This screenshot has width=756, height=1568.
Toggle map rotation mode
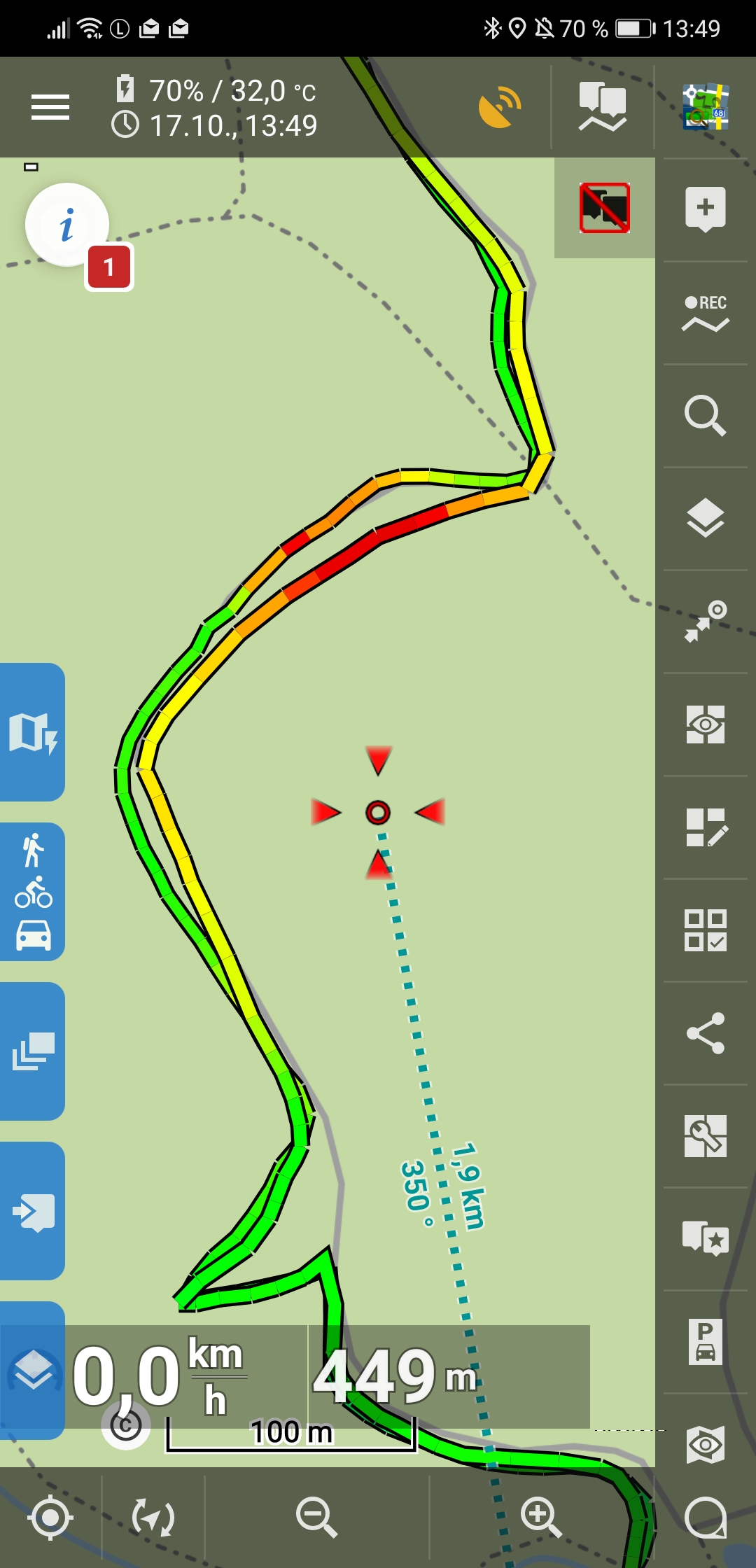coord(153,1518)
